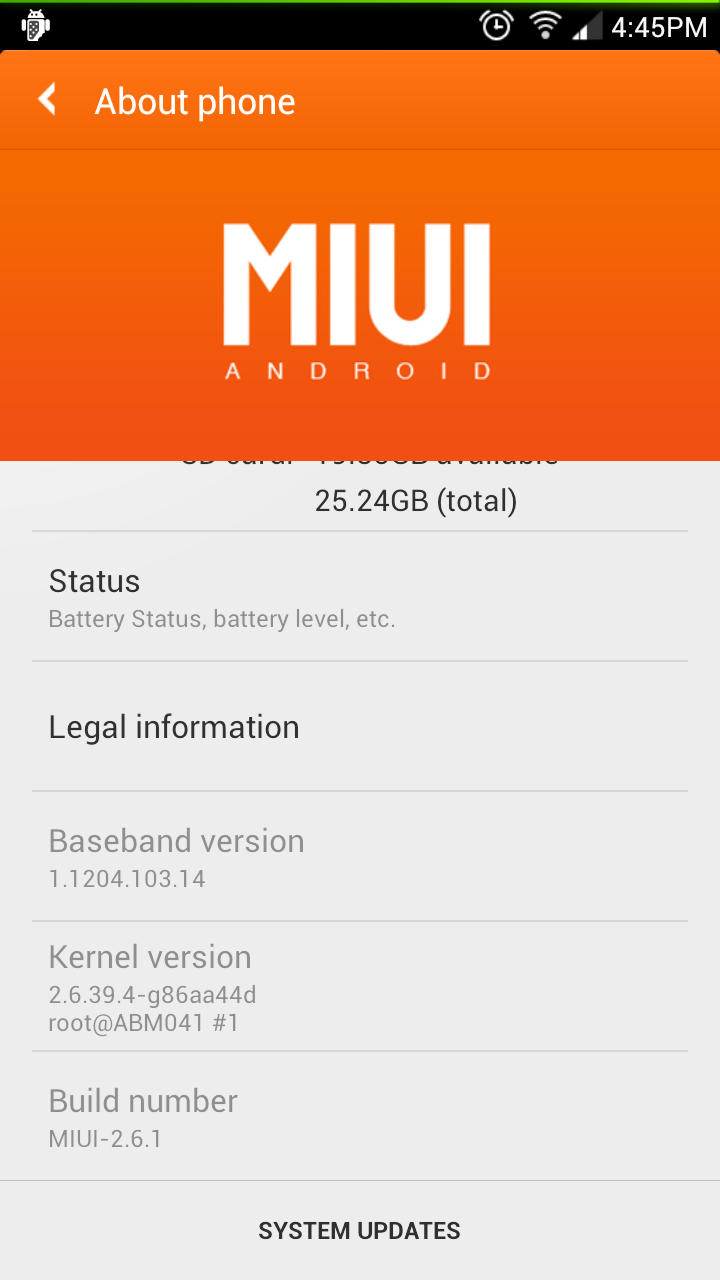Tap the System Updates button
Viewport: 720px width, 1280px height.
pos(360,1231)
